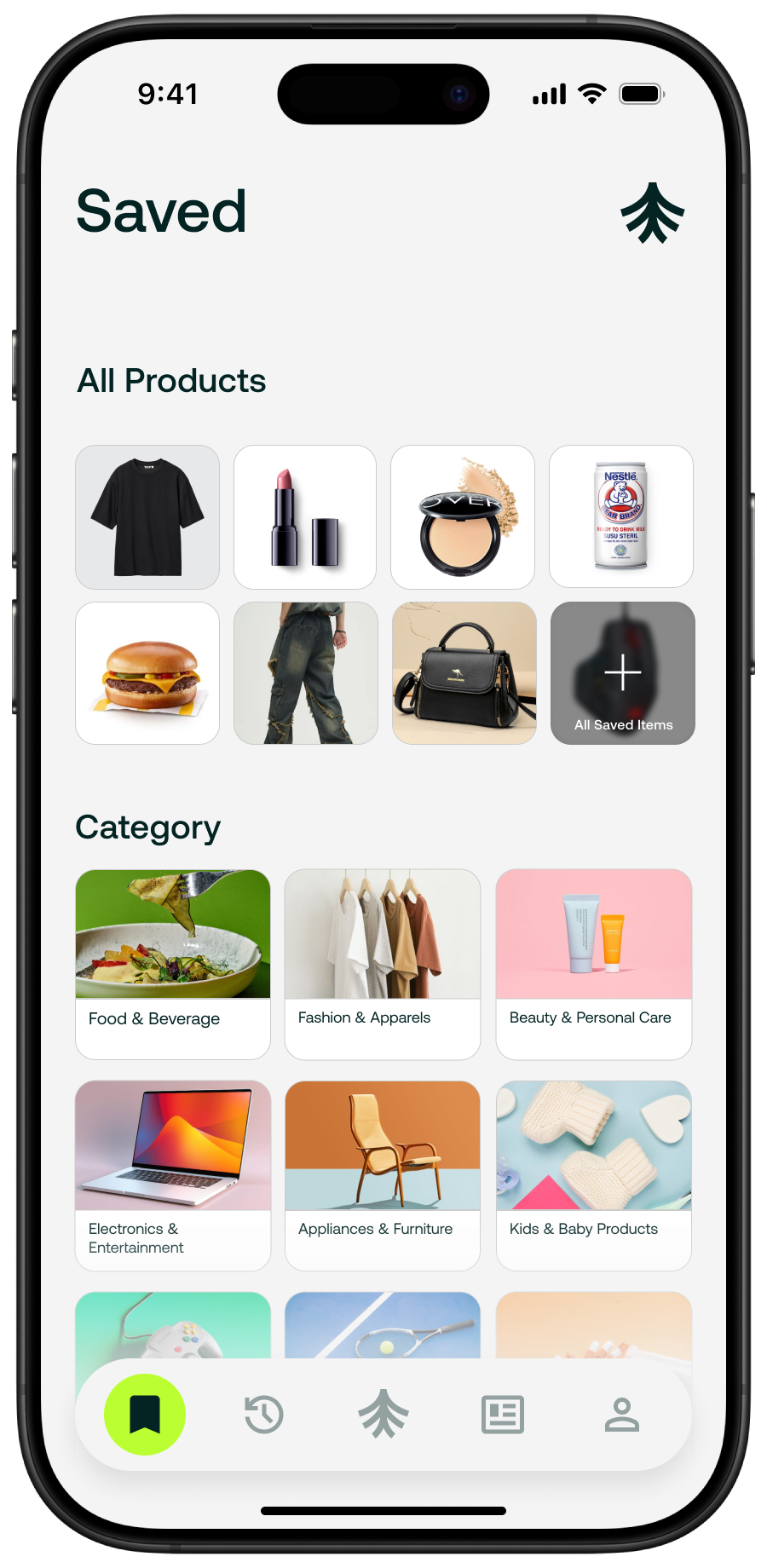Select Beauty & Personal Care category

[594, 964]
